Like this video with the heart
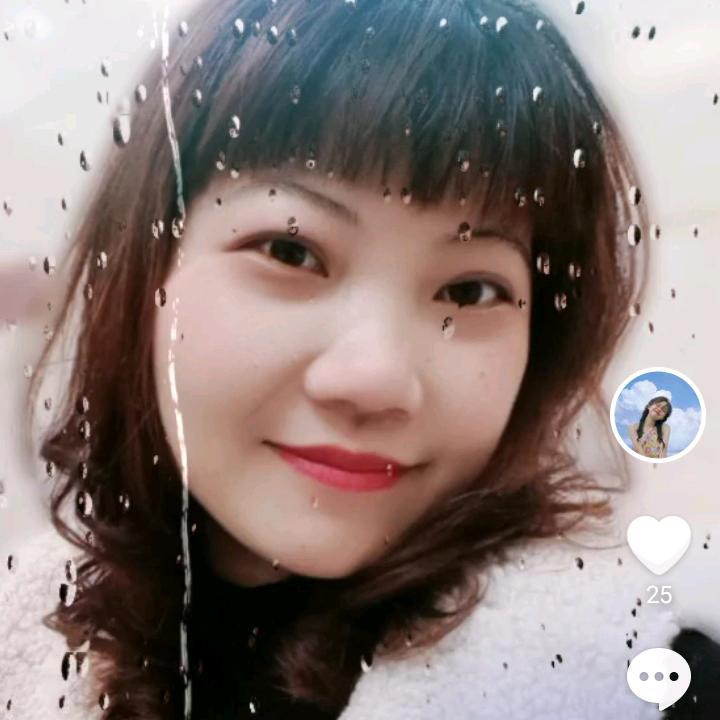 658,543
